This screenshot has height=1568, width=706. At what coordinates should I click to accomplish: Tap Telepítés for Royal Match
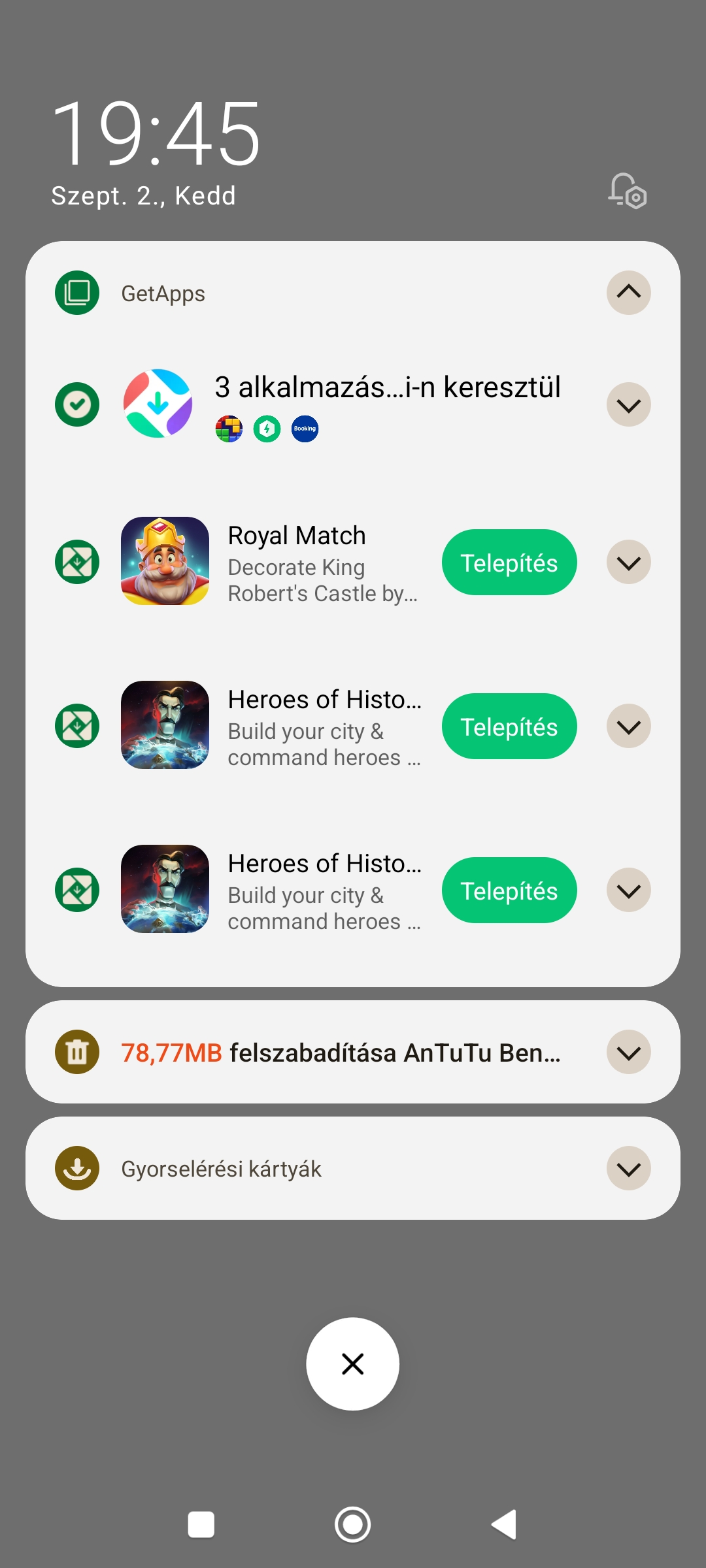(x=509, y=563)
